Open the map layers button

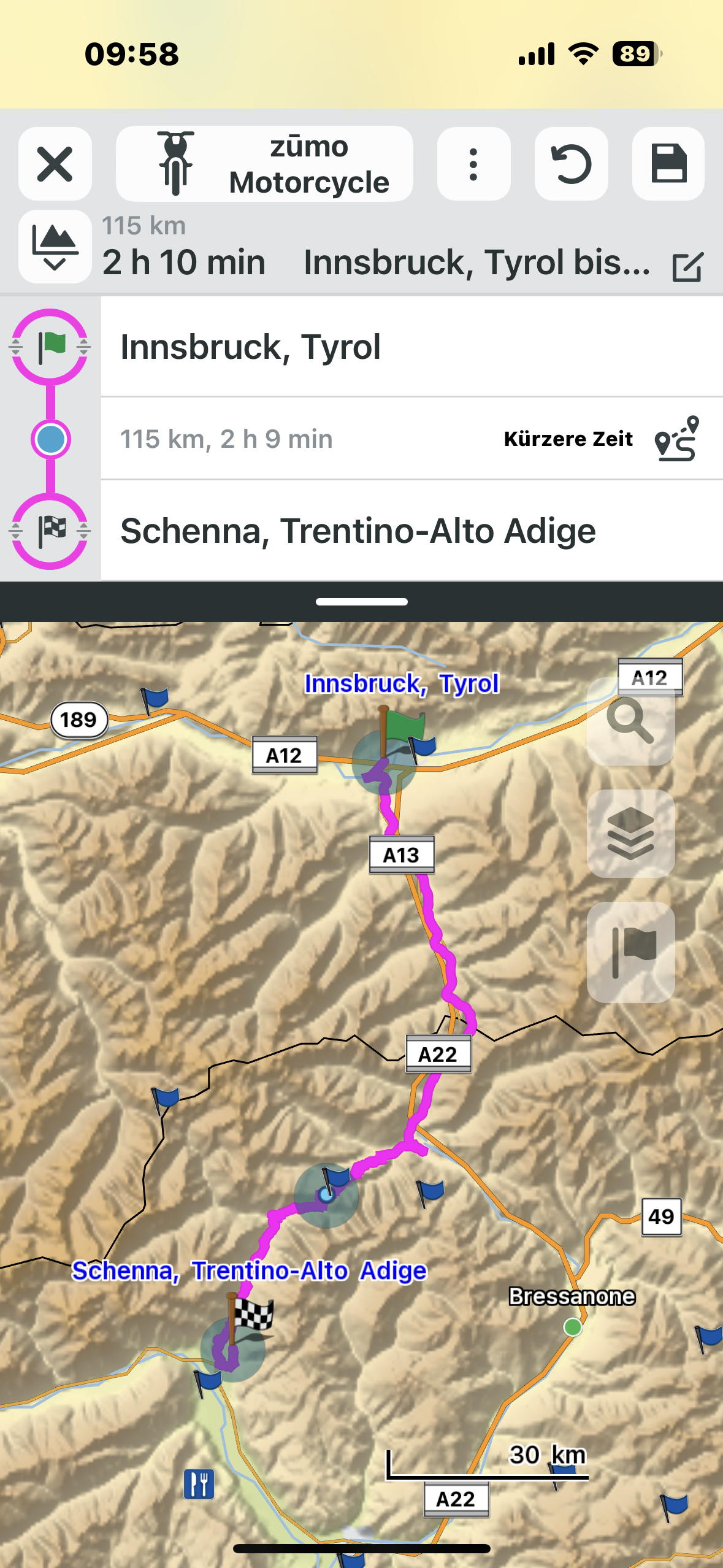coord(630,833)
